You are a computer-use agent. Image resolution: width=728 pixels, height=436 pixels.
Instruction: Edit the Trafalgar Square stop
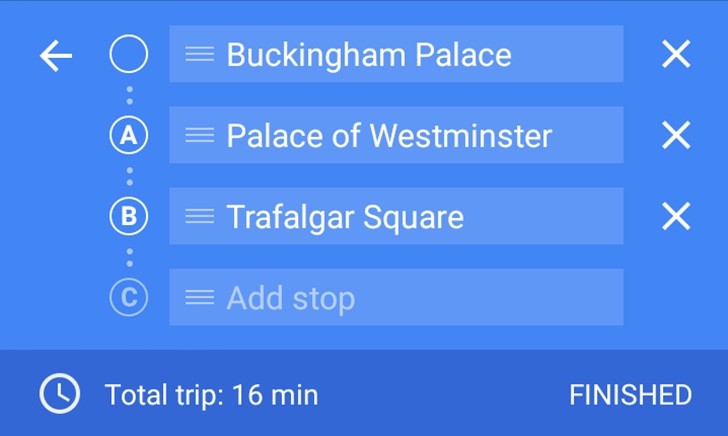click(x=400, y=217)
